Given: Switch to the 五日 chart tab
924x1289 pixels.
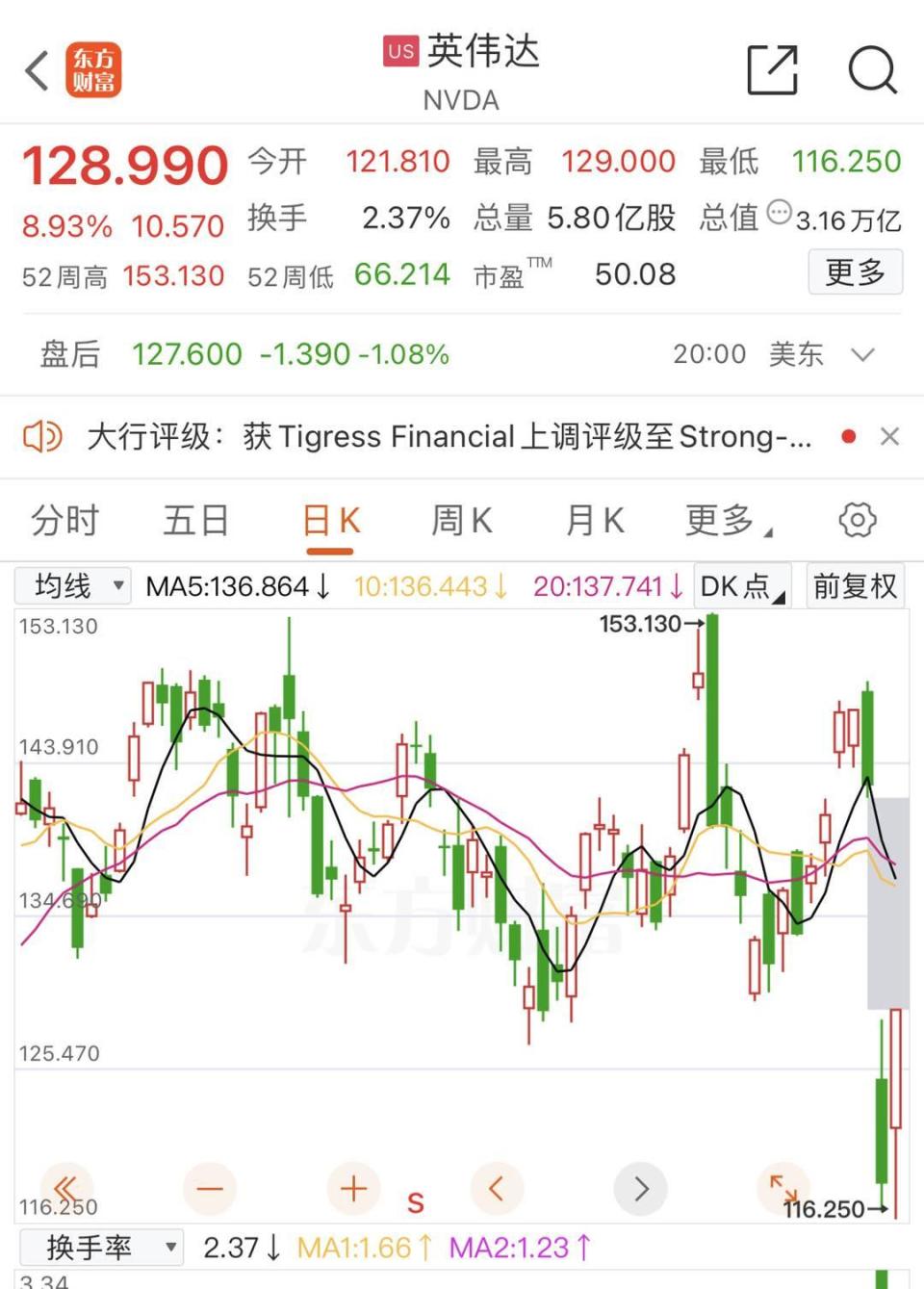Looking at the screenshot, I should pos(195,521).
